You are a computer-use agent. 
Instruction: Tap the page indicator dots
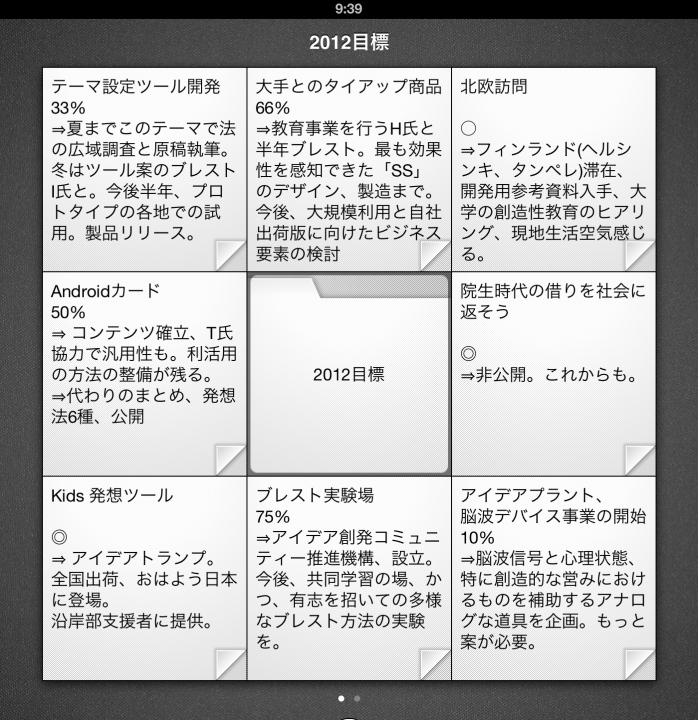pyautogui.click(x=349, y=697)
